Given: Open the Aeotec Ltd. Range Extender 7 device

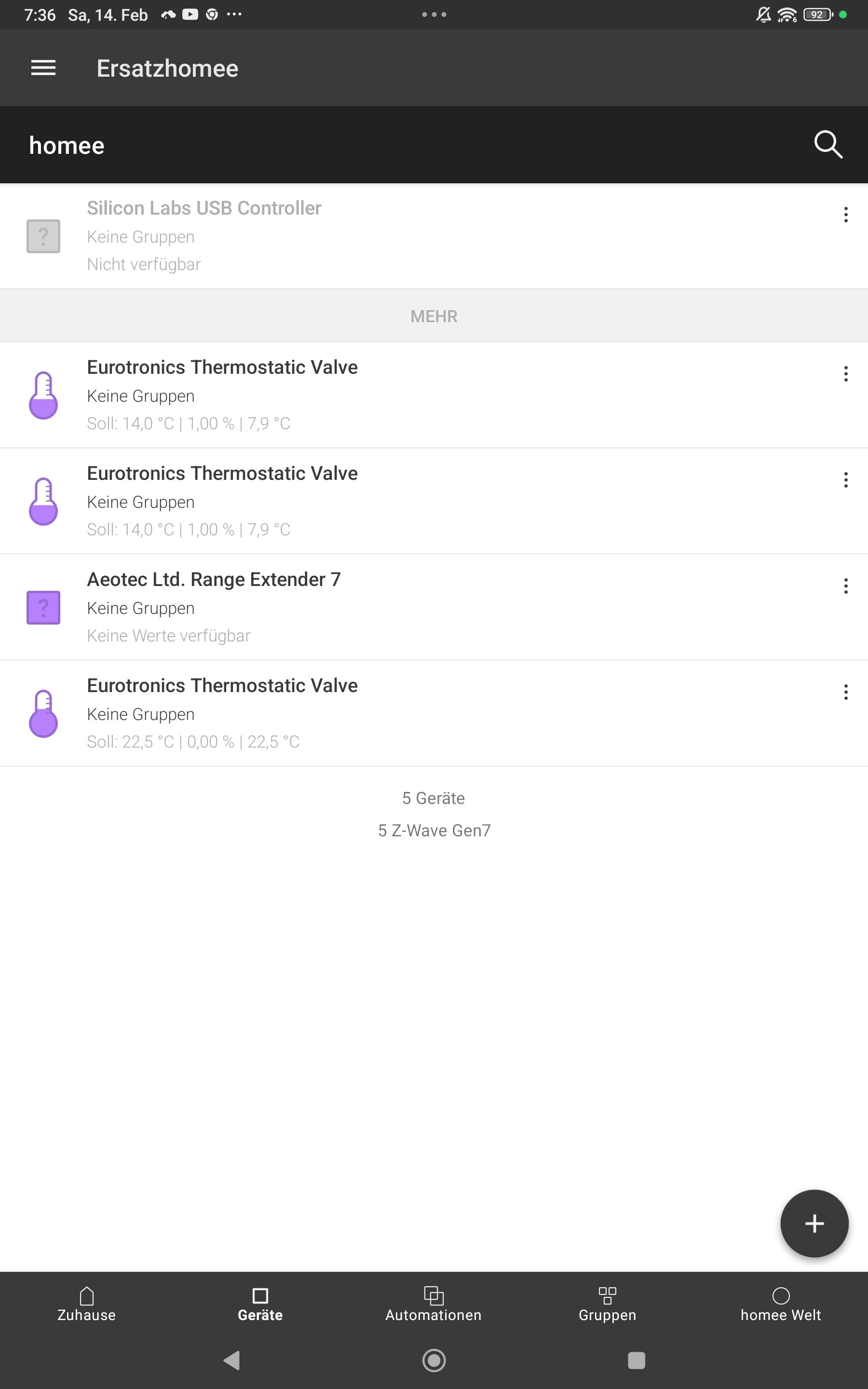Looking at the screenshot, I should [x=214, y=607].
